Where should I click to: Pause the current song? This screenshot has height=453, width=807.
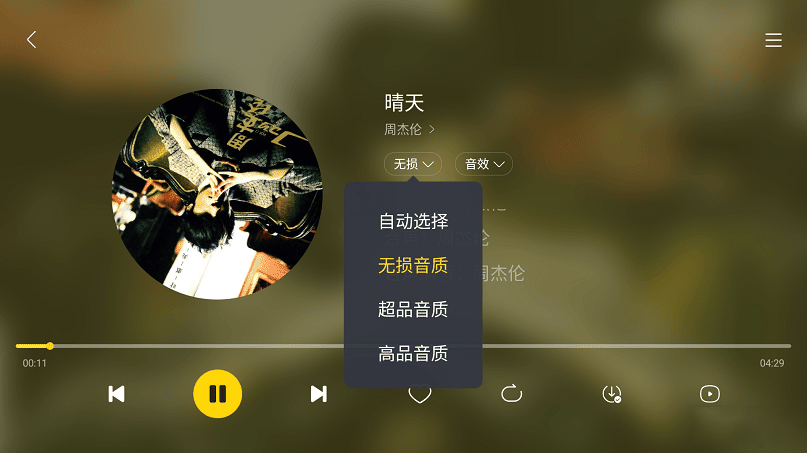(x=217, y=394)
